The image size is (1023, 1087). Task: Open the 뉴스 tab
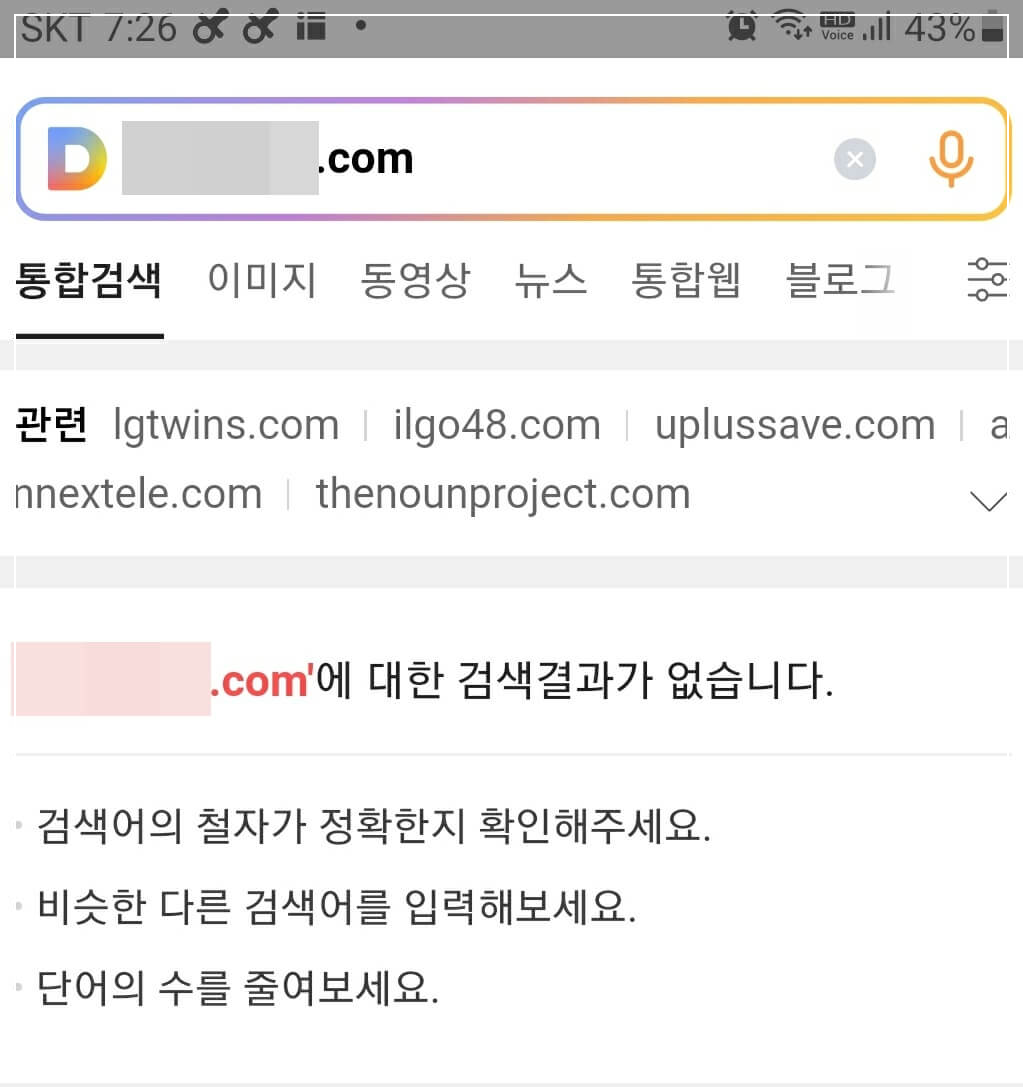click(552, 281)
